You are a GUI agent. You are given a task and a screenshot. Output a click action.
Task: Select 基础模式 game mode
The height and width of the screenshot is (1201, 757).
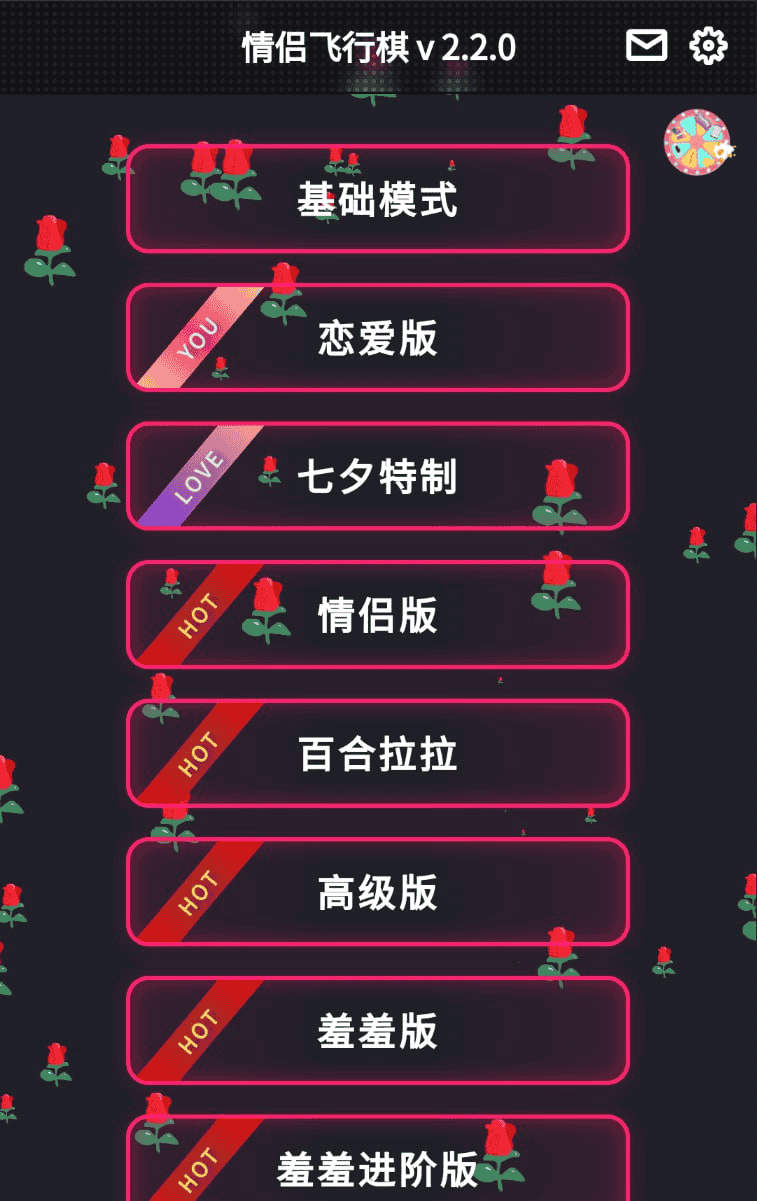click(378, 199)
